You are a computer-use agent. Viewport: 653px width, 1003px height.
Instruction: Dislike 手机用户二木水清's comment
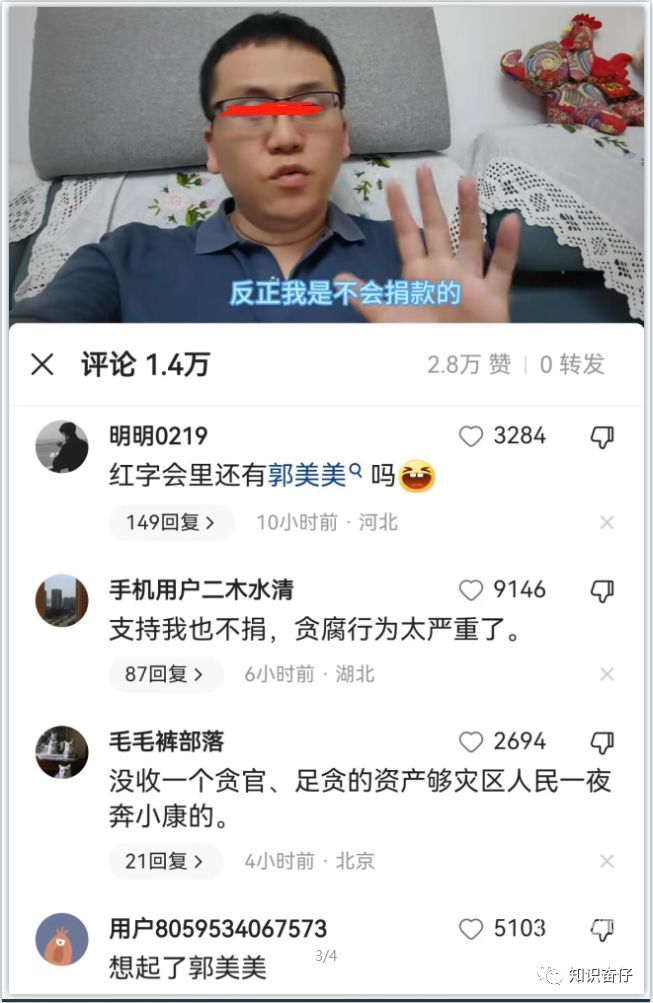(602, 591)
